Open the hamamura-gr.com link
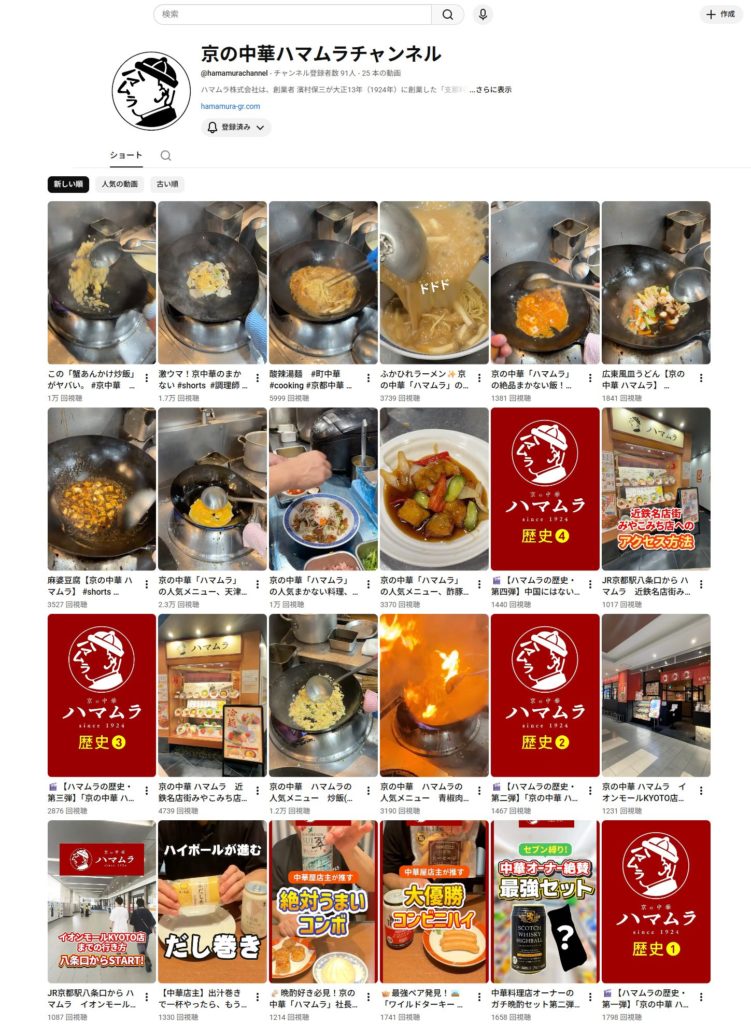Screen dimensions: 751x1024 [230, 106]
